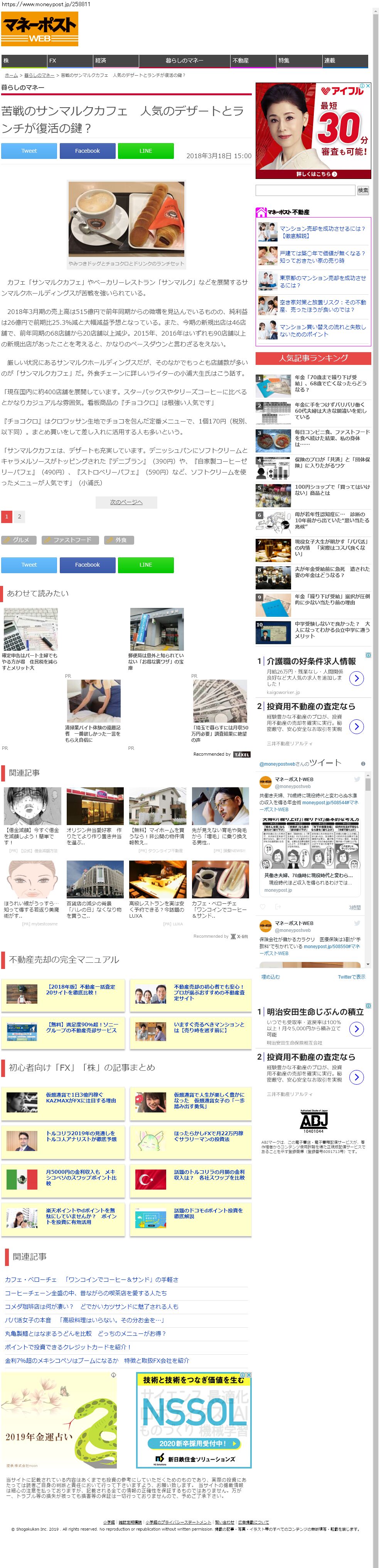Tap the グルメ tag chip
This screenshot has height=1568, width=379.
[20, 540]
